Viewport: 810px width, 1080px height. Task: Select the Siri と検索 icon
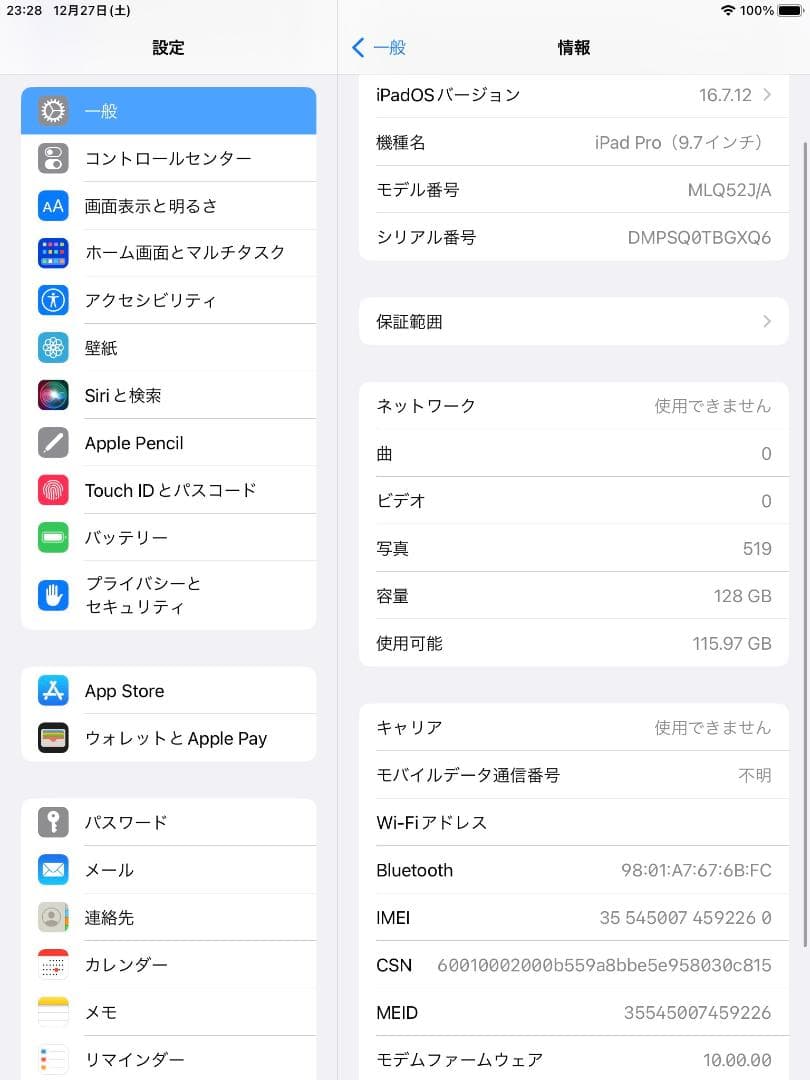point(52,395)
